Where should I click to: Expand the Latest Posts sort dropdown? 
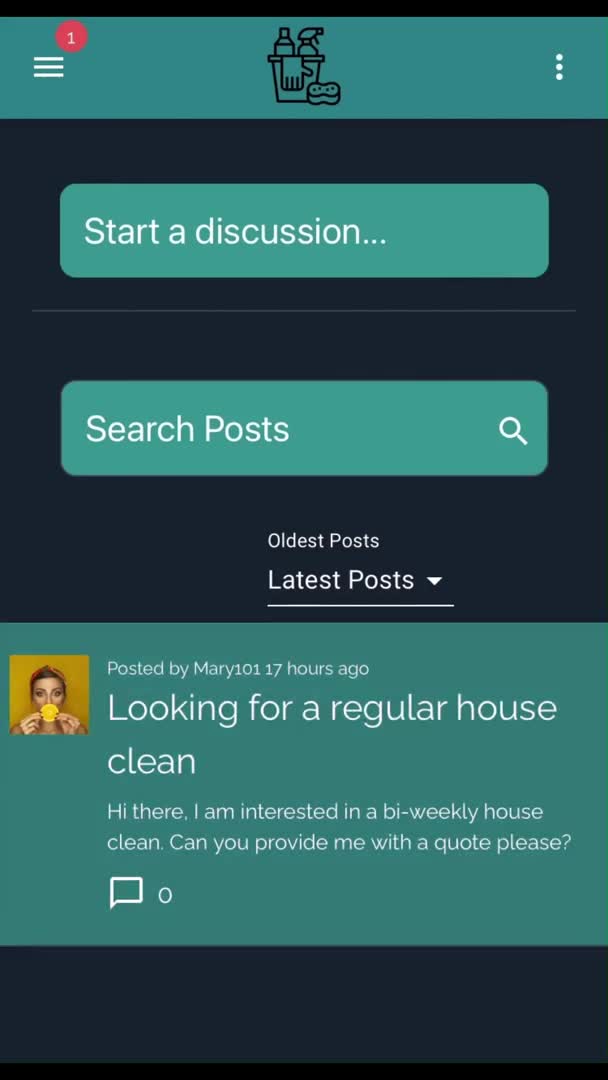(x=359, y=580)
